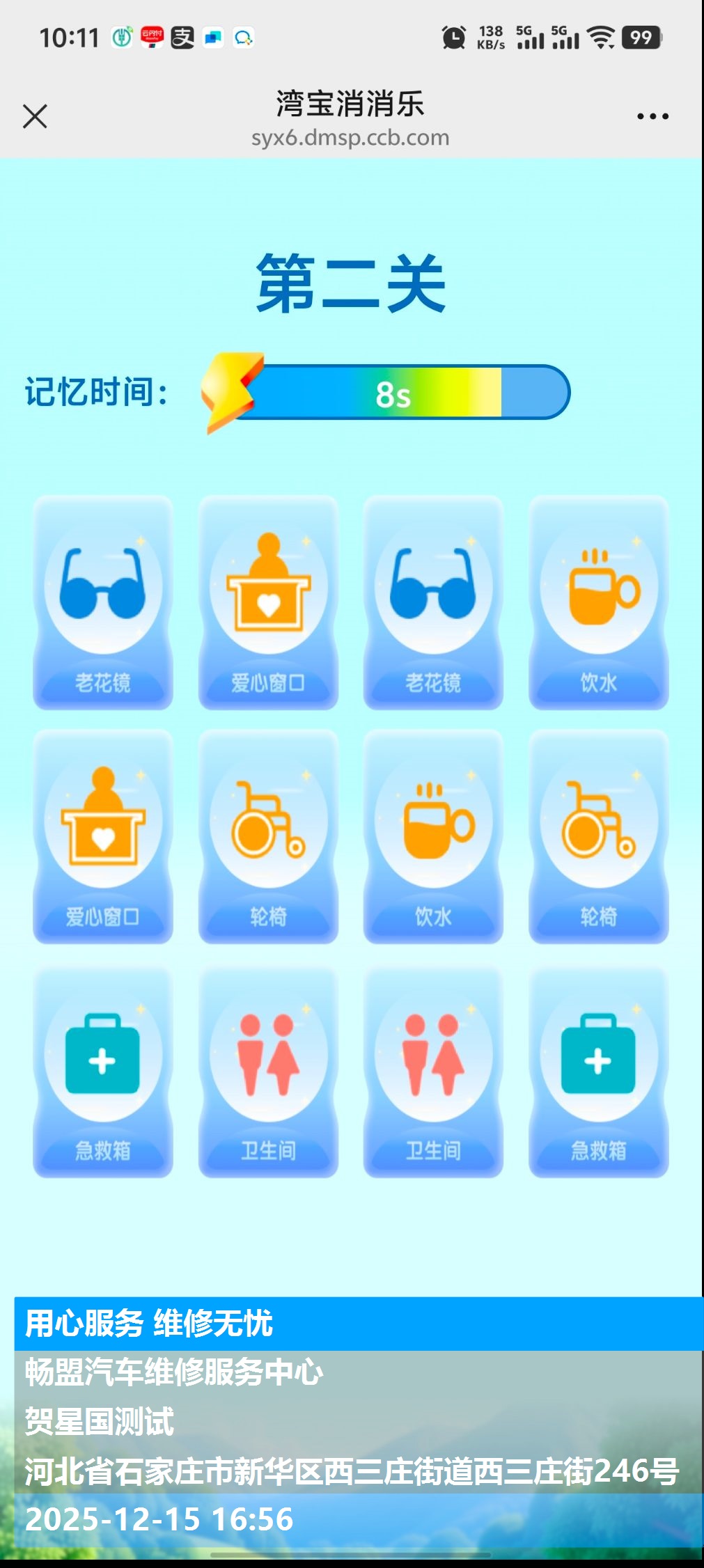Viewport: 704px width, 1568px height.
Task: Choose the 饮水 card directly above a 轮椅 card
Action: point(598,602)
